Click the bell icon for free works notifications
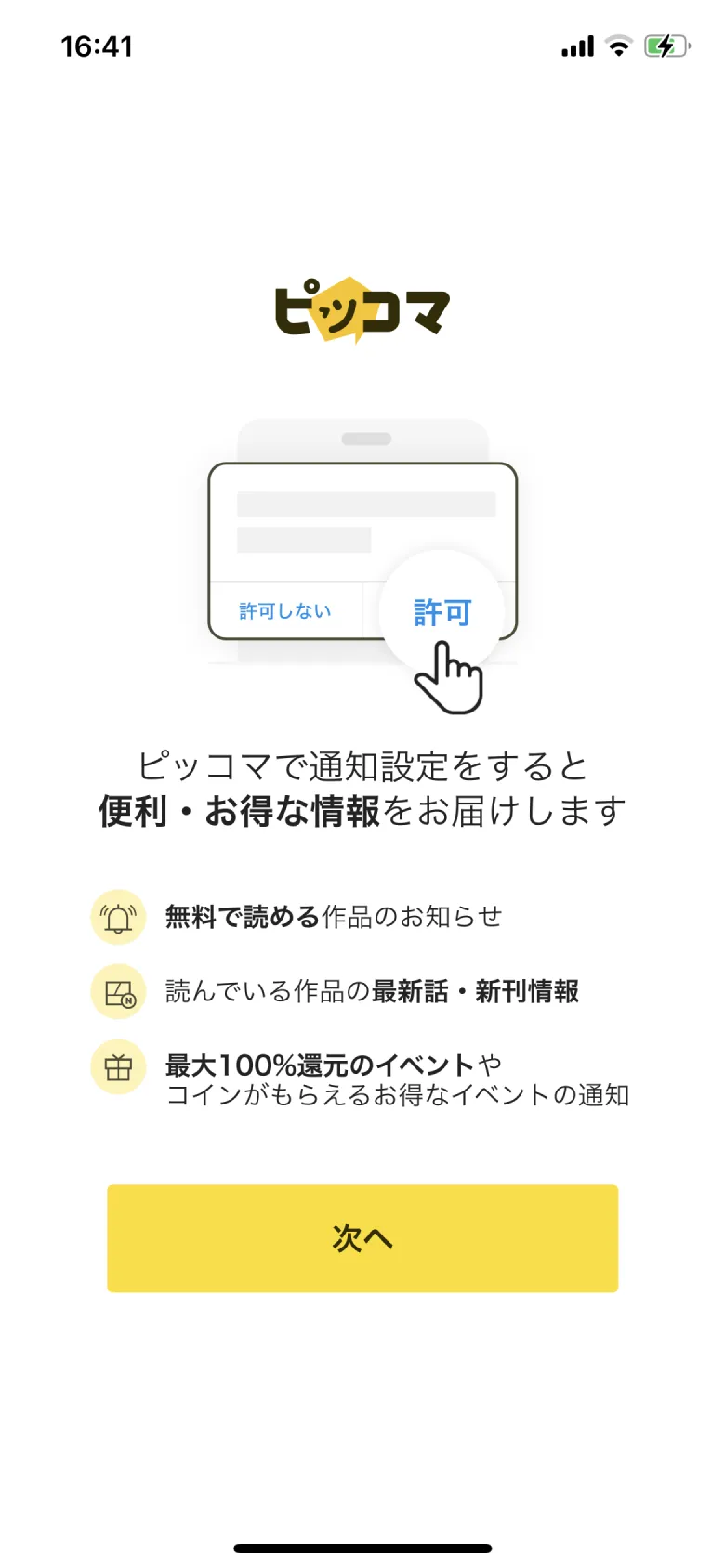The image size is (725, 1568). [118, 917]
